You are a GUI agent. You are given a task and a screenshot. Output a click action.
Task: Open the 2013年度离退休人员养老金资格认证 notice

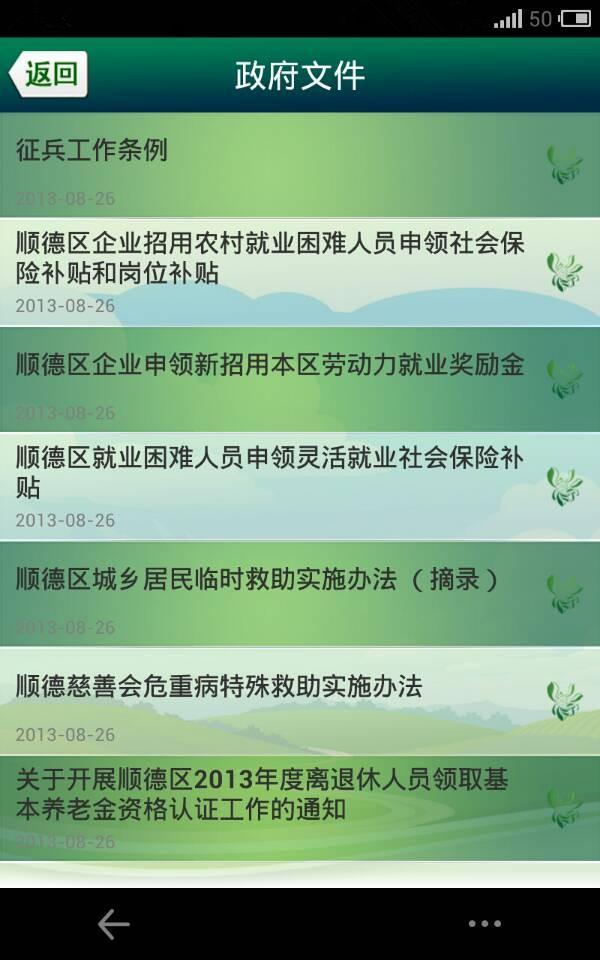point(280,808)
